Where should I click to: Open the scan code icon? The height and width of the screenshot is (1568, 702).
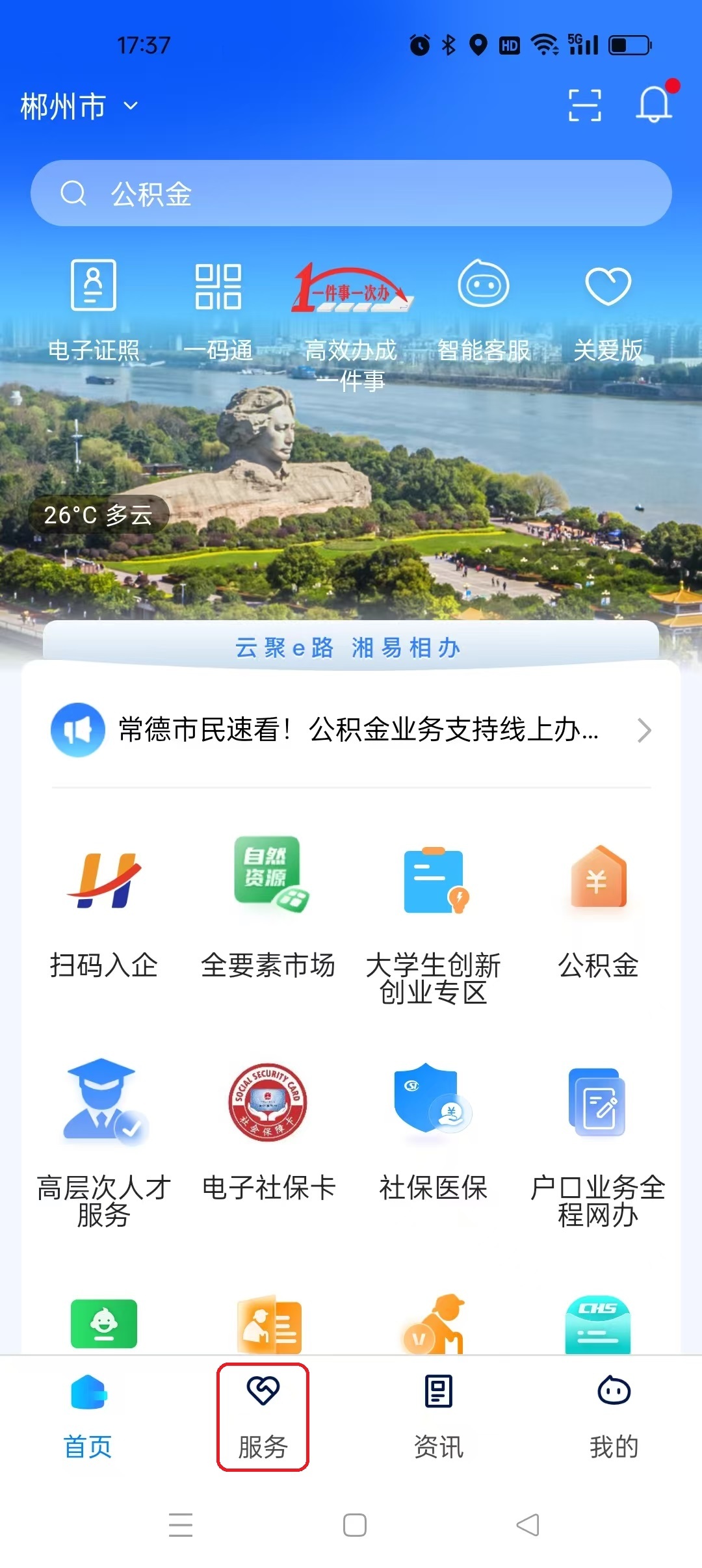[584, 105]
